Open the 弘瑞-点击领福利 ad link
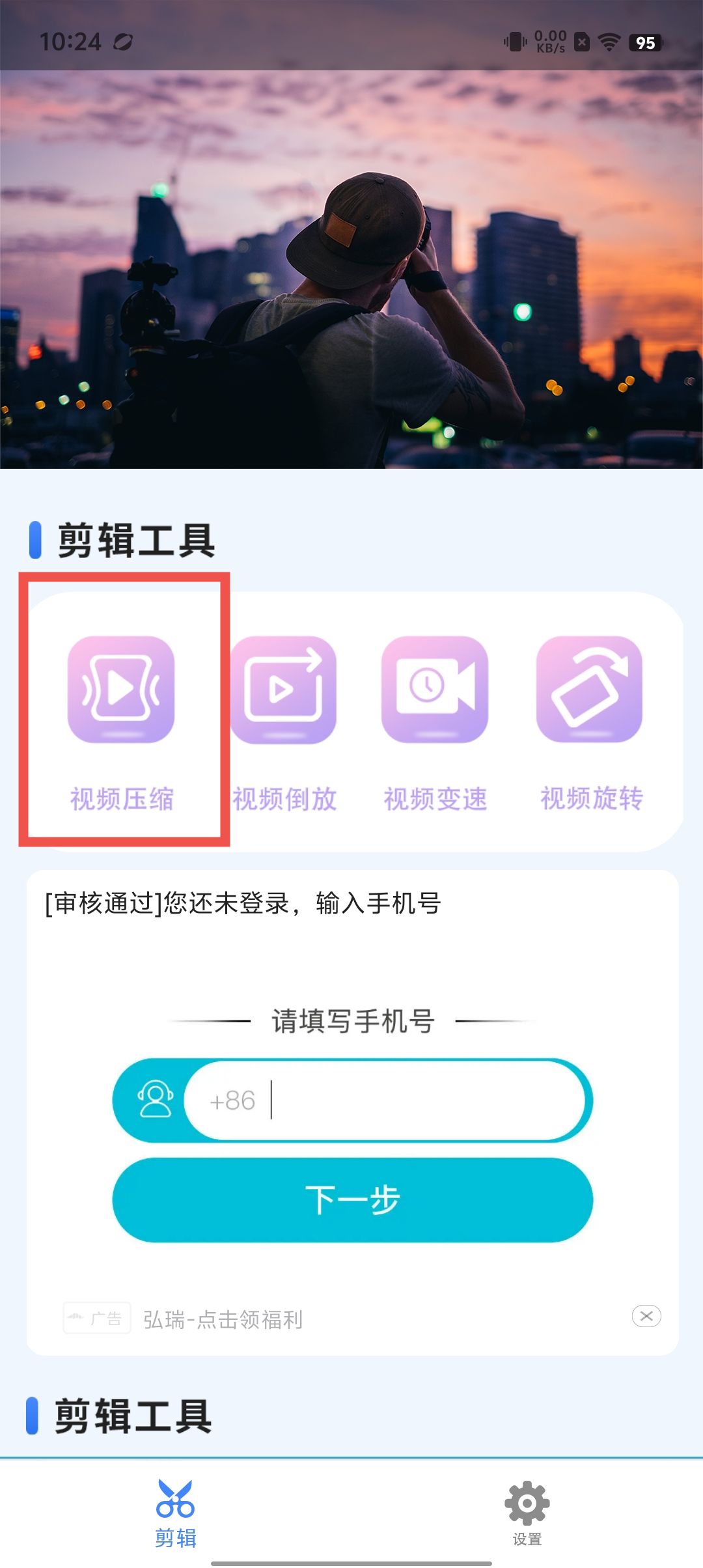Viewport: 703px width, 1568px height. (x=223, y=1319)
